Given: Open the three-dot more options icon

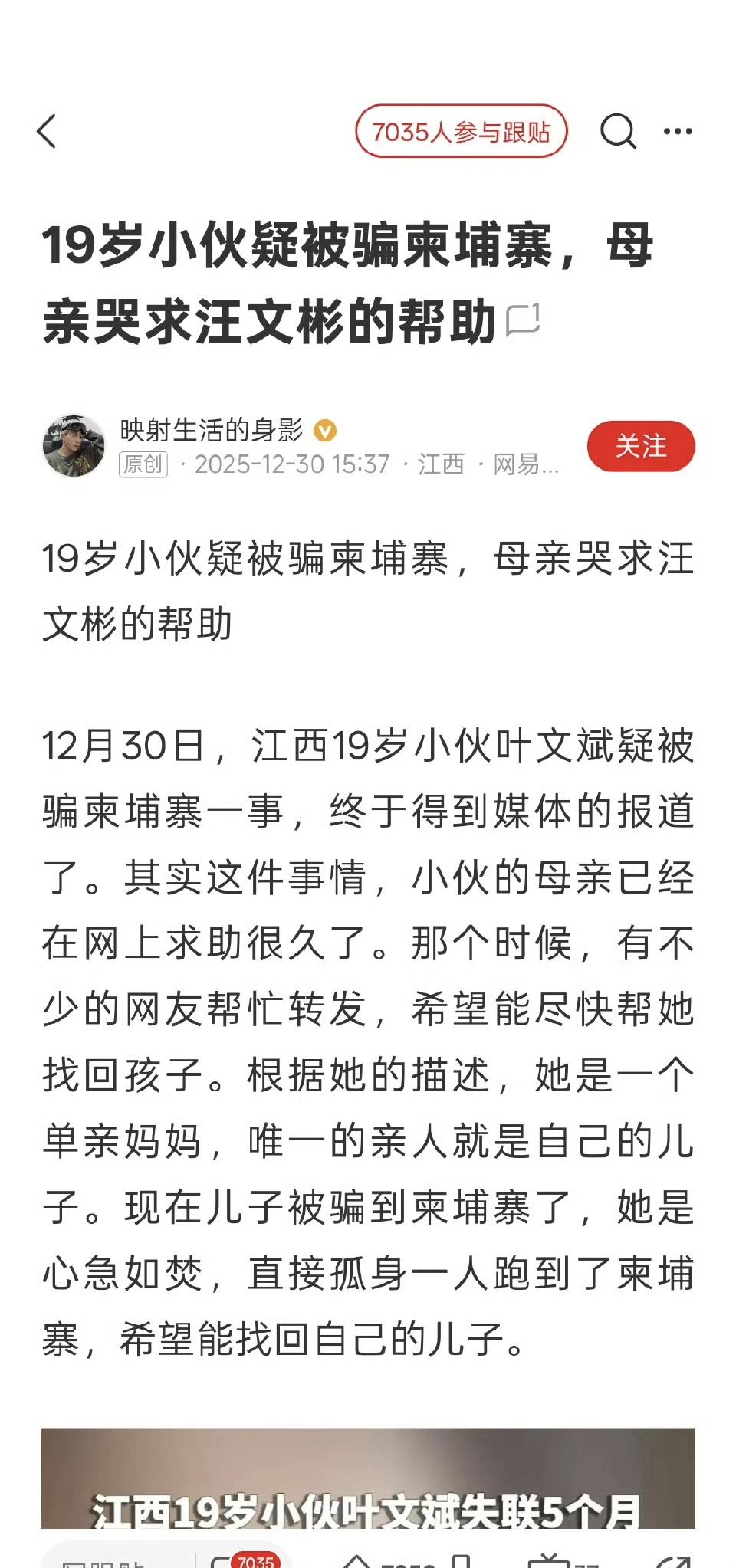Looking at the screenshot, I should point(678,130).
